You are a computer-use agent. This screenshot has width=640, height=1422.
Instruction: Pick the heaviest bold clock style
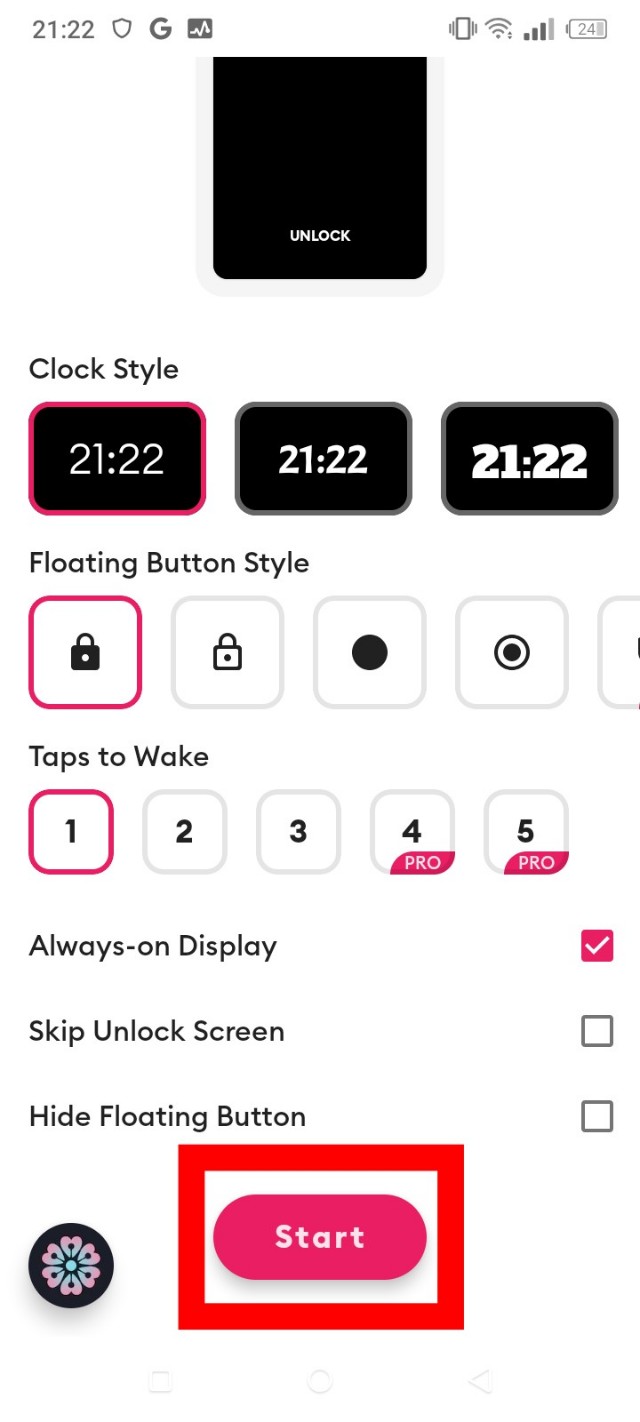529,459
